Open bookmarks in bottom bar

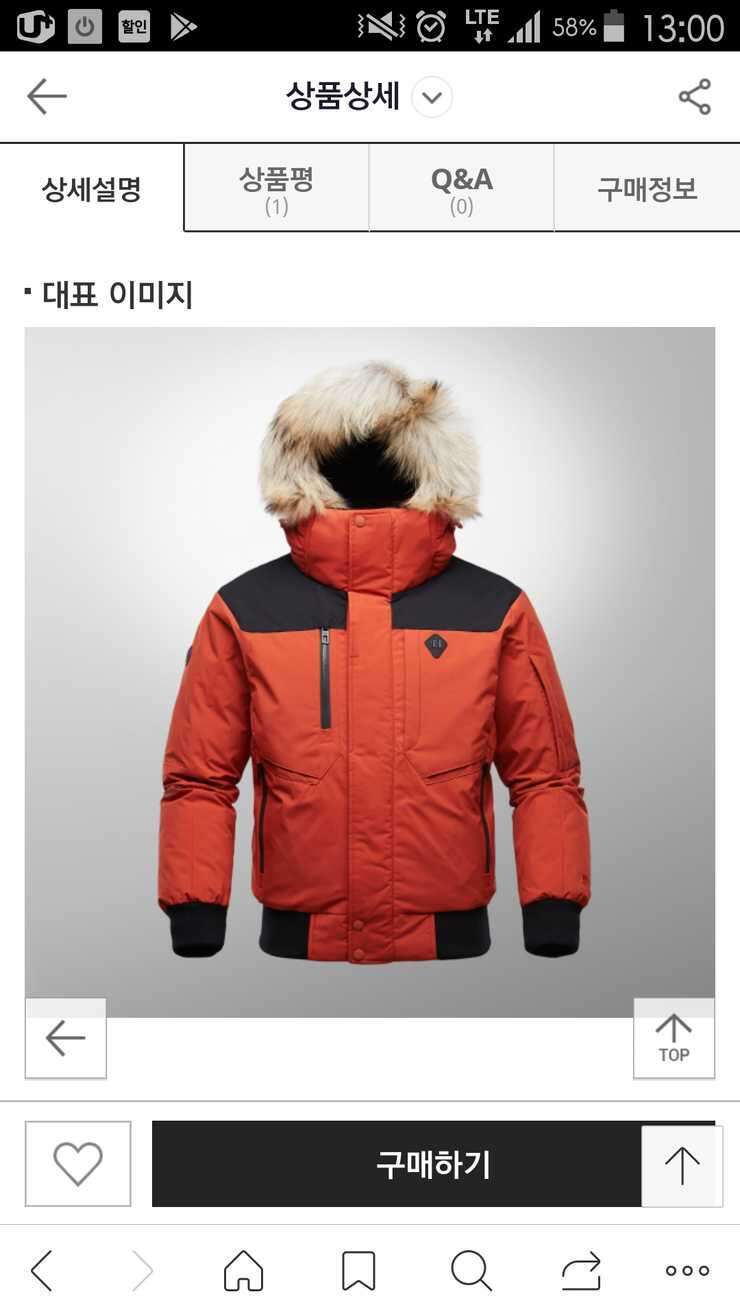358,1271
